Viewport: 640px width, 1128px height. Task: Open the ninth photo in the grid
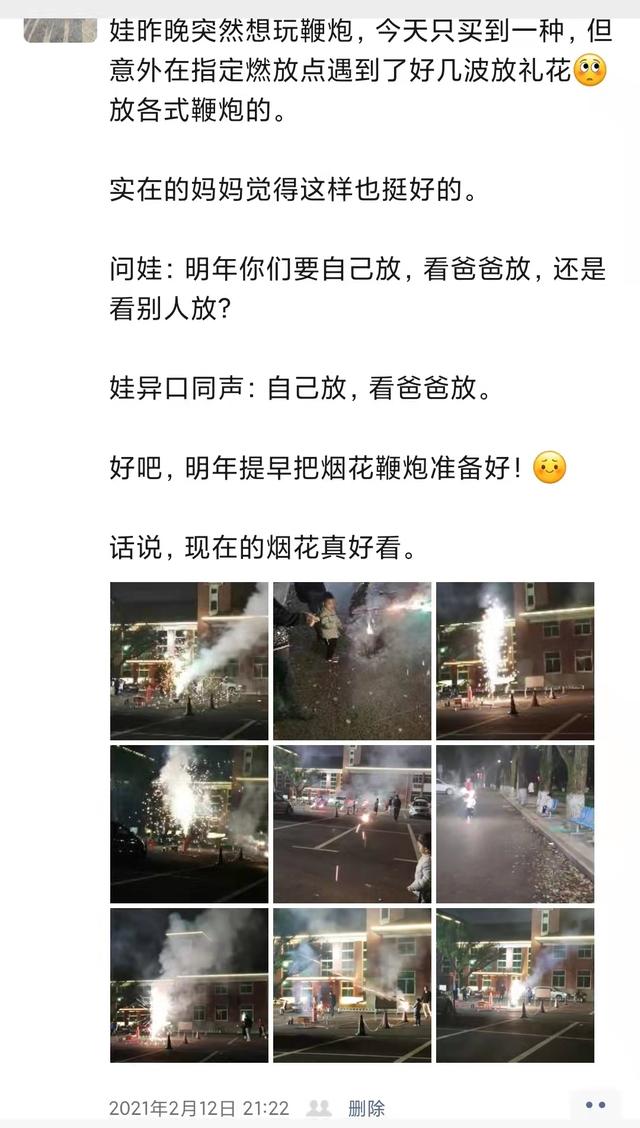[x=515, y=985]
